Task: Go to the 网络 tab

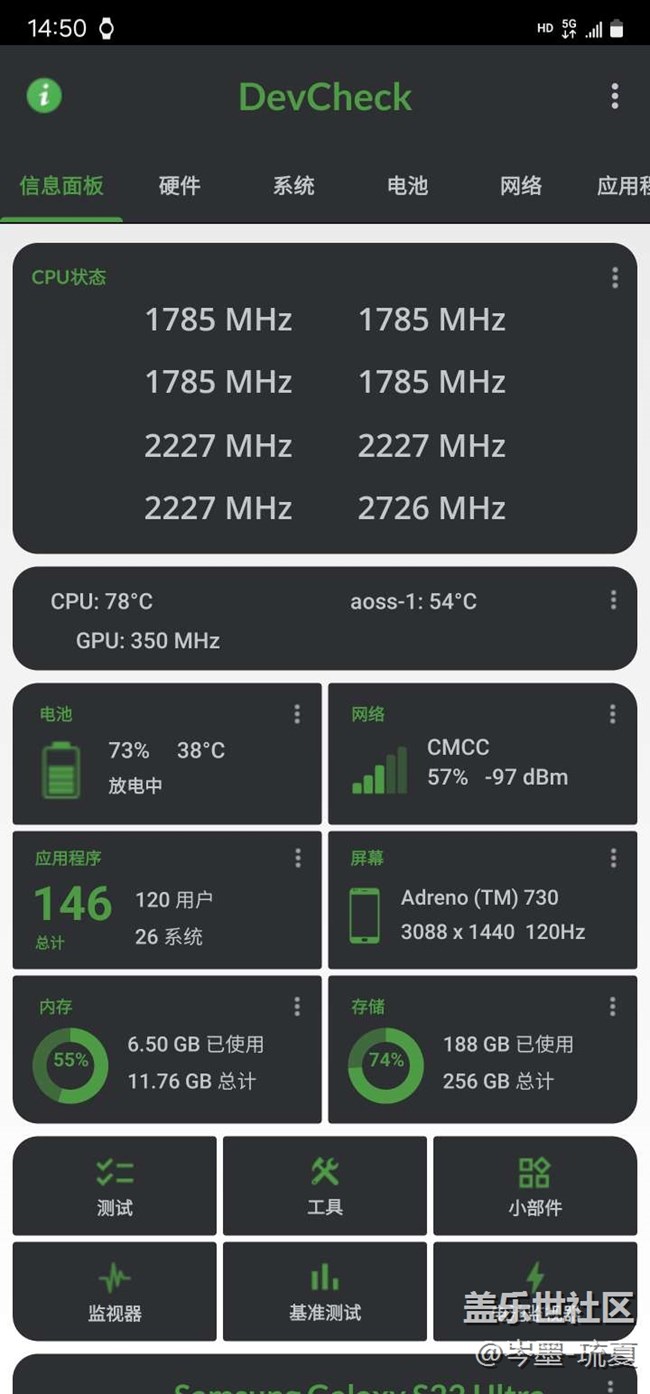Action: coord(521,186)
